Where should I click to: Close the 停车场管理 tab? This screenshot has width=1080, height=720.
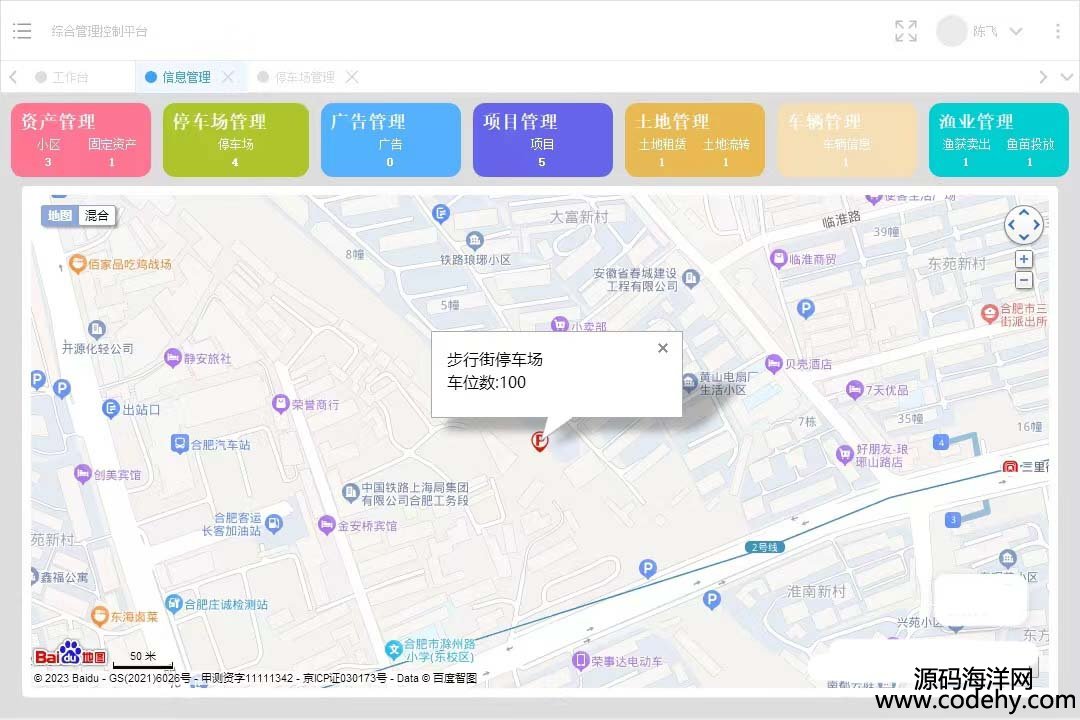point(352,77)
